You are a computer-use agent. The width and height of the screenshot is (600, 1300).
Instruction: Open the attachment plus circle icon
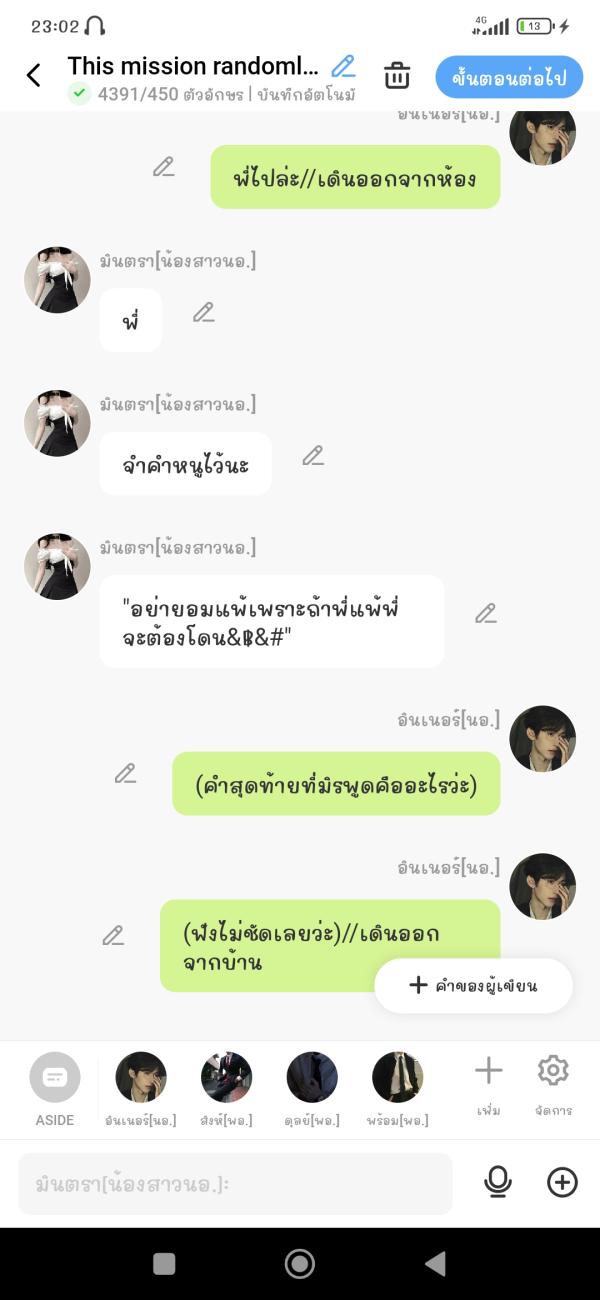[x=562, y=1183]
